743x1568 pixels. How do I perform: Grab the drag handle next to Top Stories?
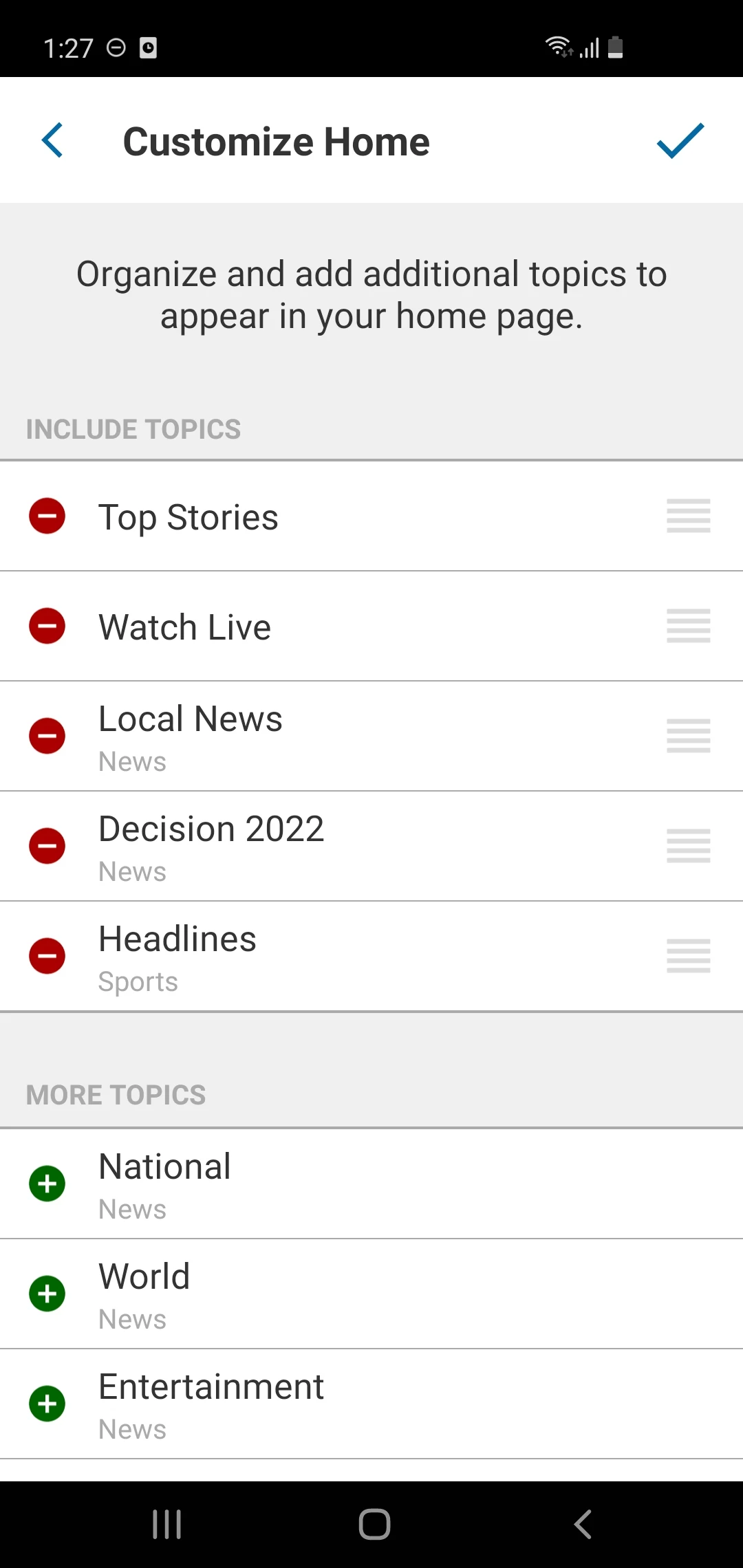[x=688, y=516]
